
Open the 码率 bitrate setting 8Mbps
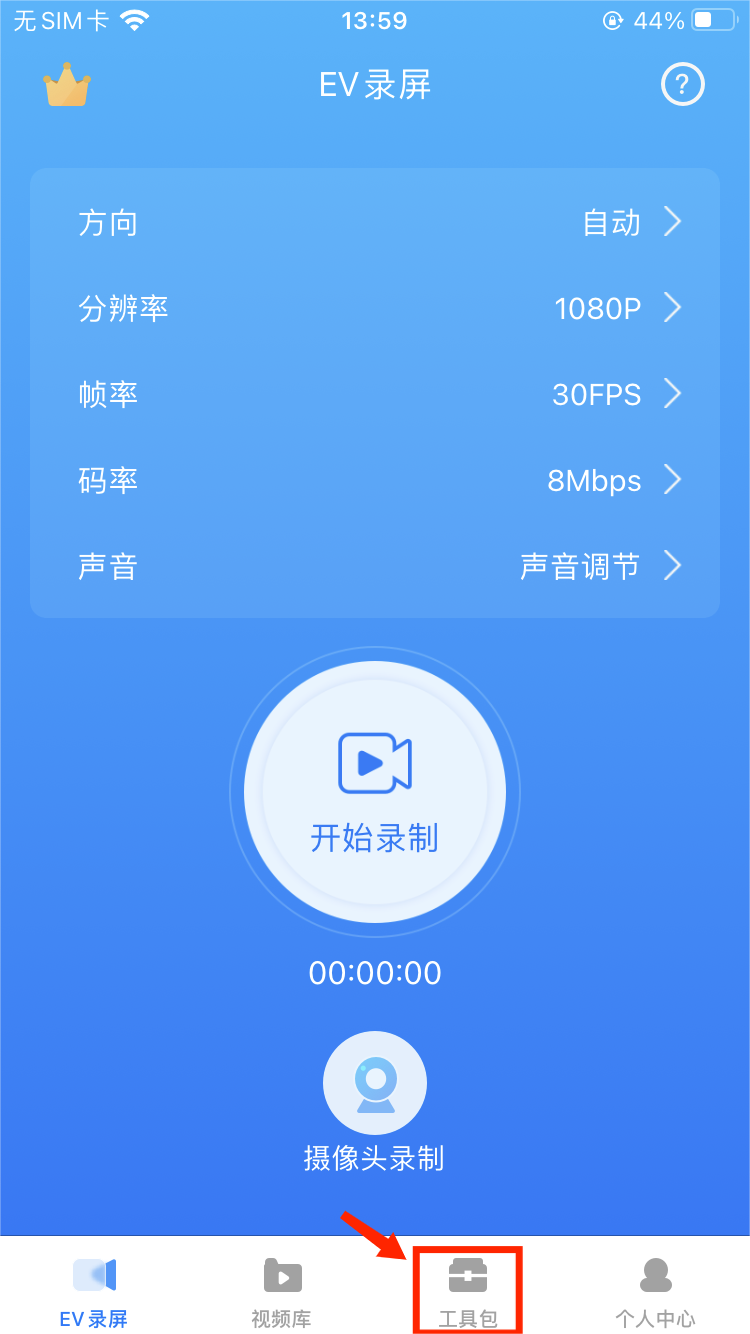(x=375, y=481)
